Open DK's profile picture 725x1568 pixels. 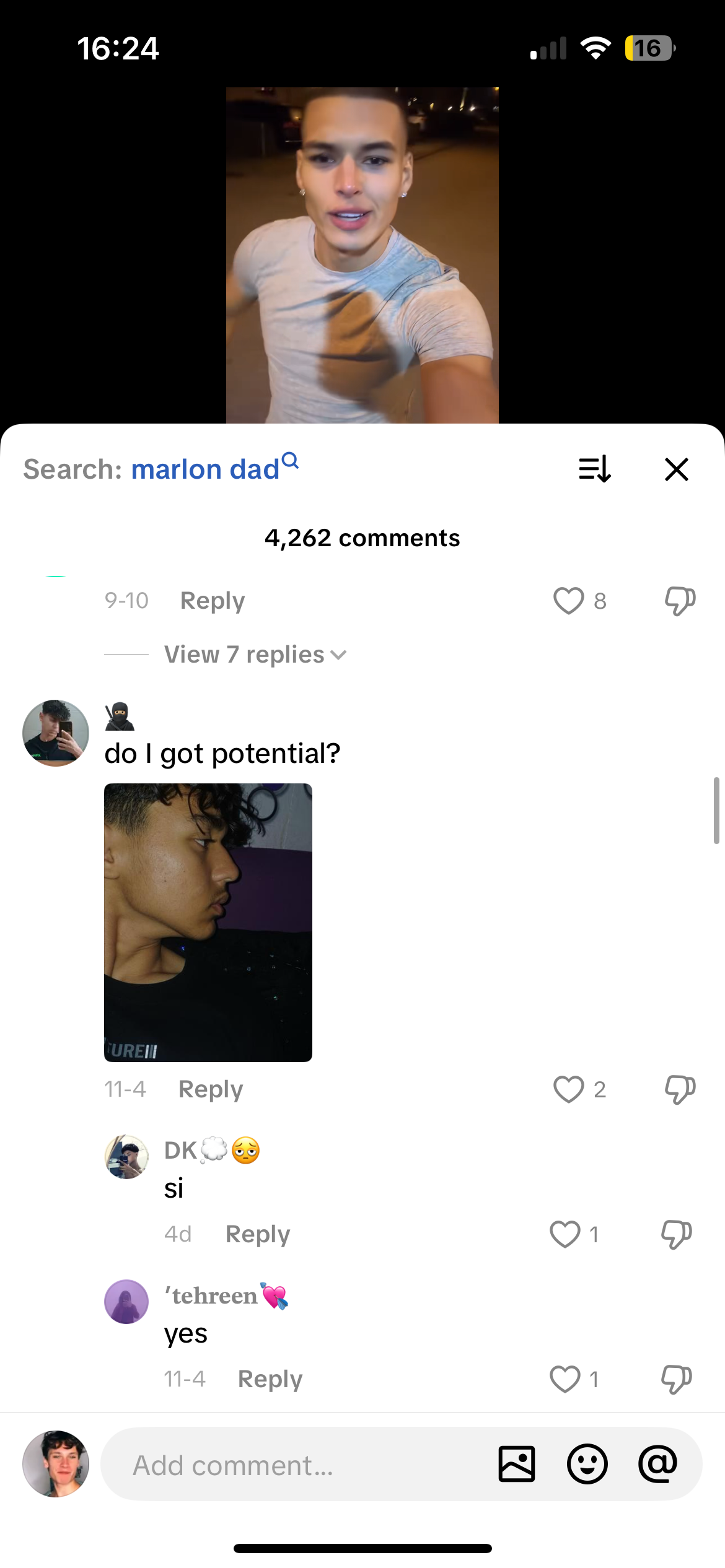pos(126,1157)
